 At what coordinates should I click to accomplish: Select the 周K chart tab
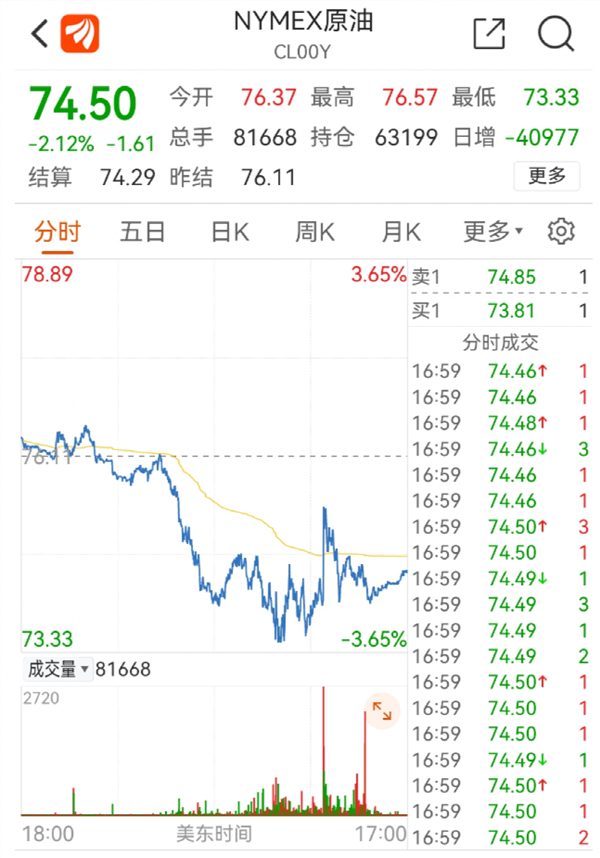315,232
